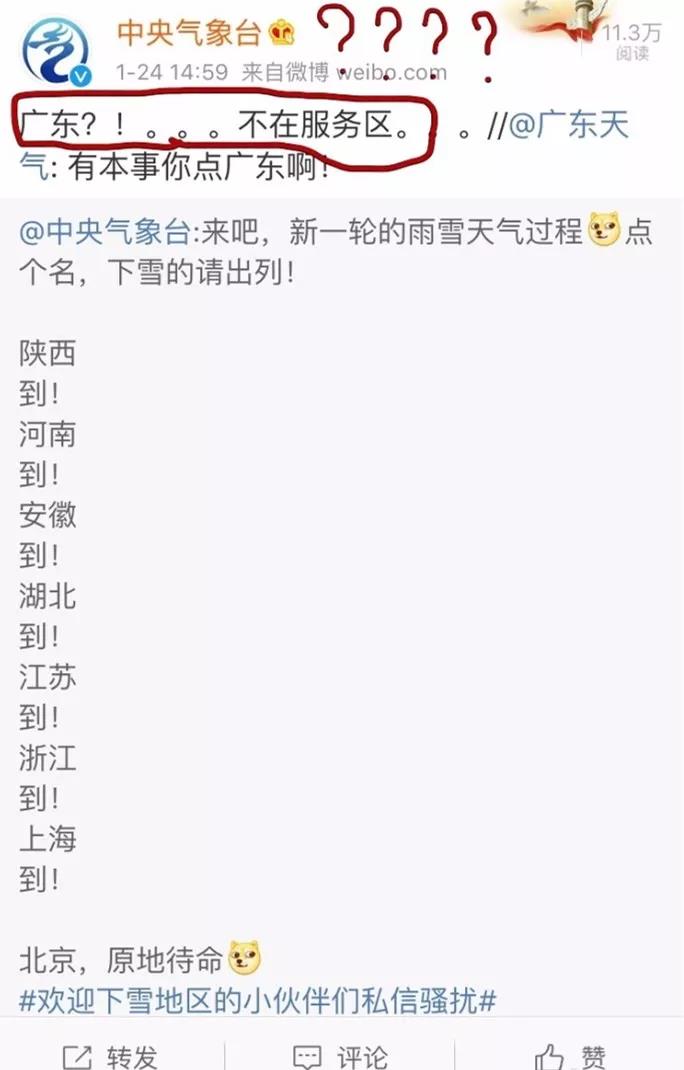This screenshot has height=1070, width=684.
Task: Like the post with 赞 button
Action: pyautogui.click(x=570, y=1055)
